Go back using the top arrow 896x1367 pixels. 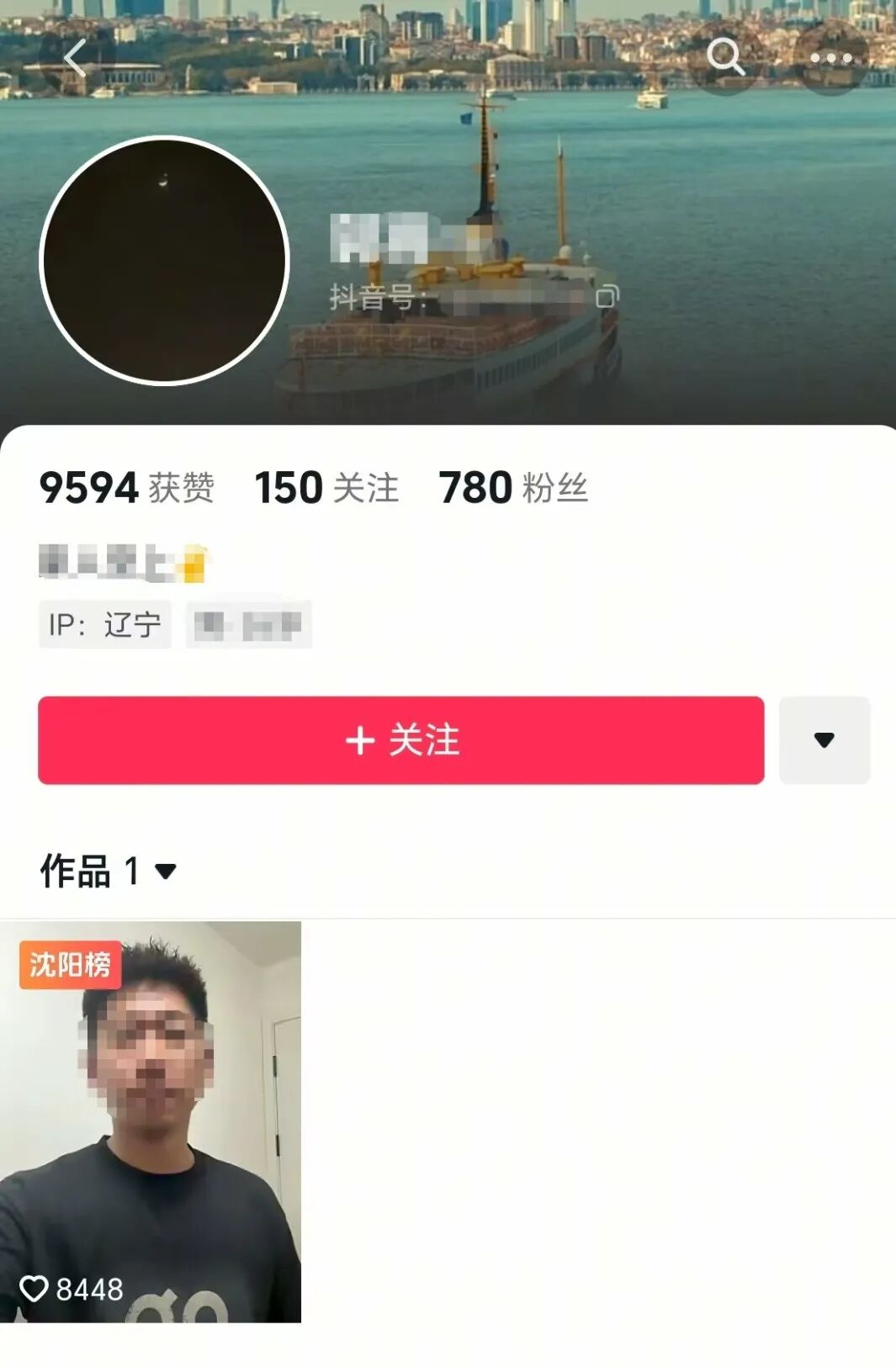(75, 58)
